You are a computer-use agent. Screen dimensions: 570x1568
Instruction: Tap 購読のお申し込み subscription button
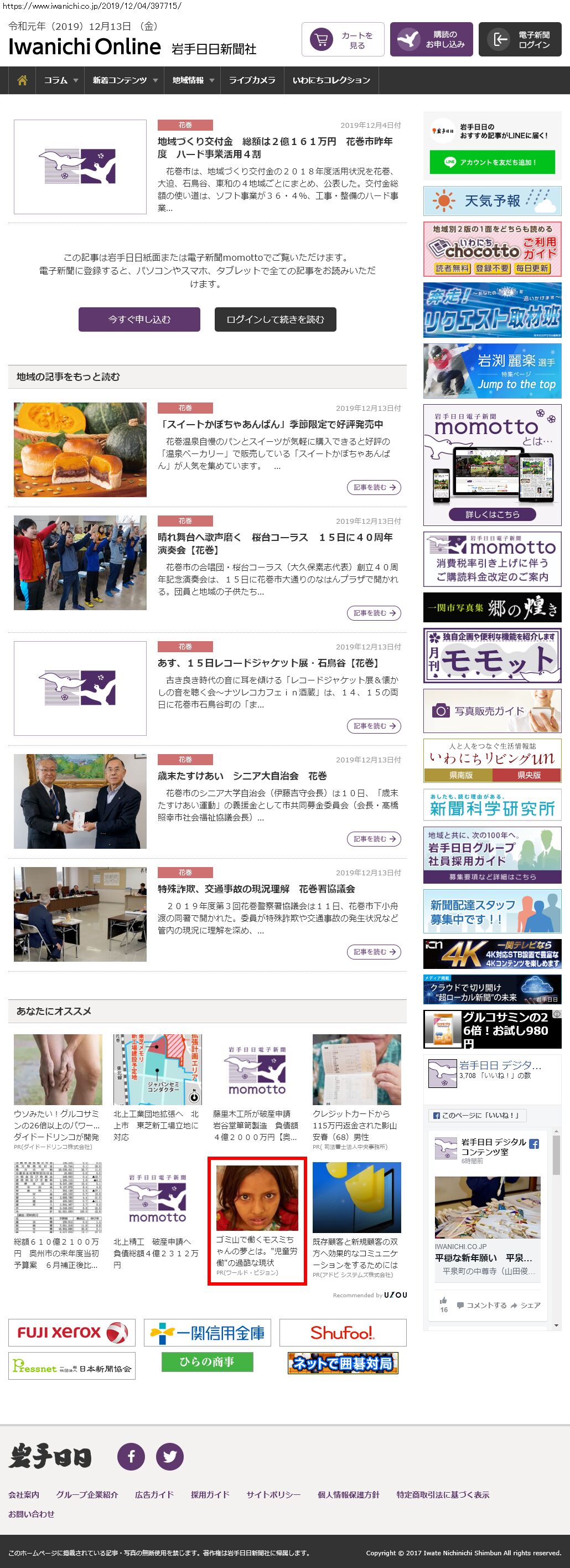[x=431, y=39]
